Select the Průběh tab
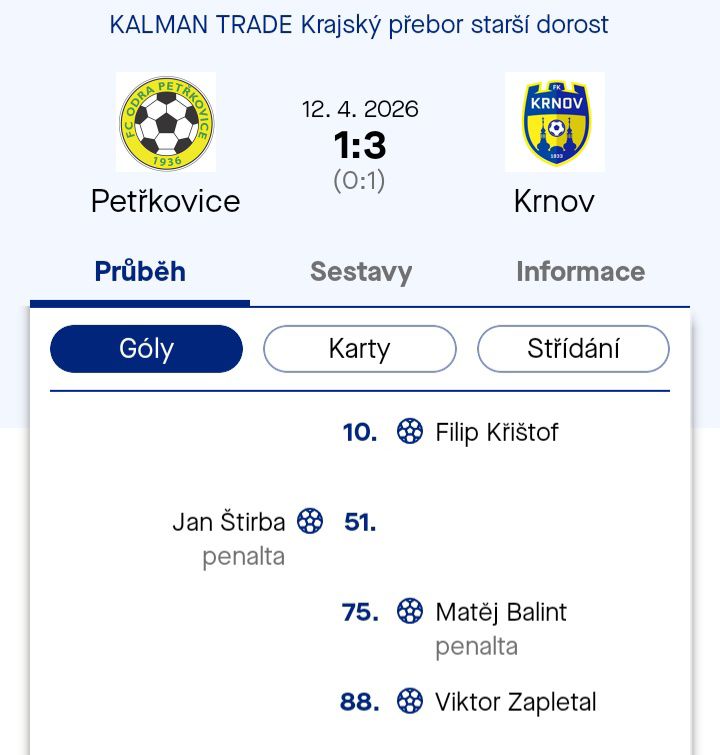Viewport: 720px width, 755px height. tap(140, 272)
